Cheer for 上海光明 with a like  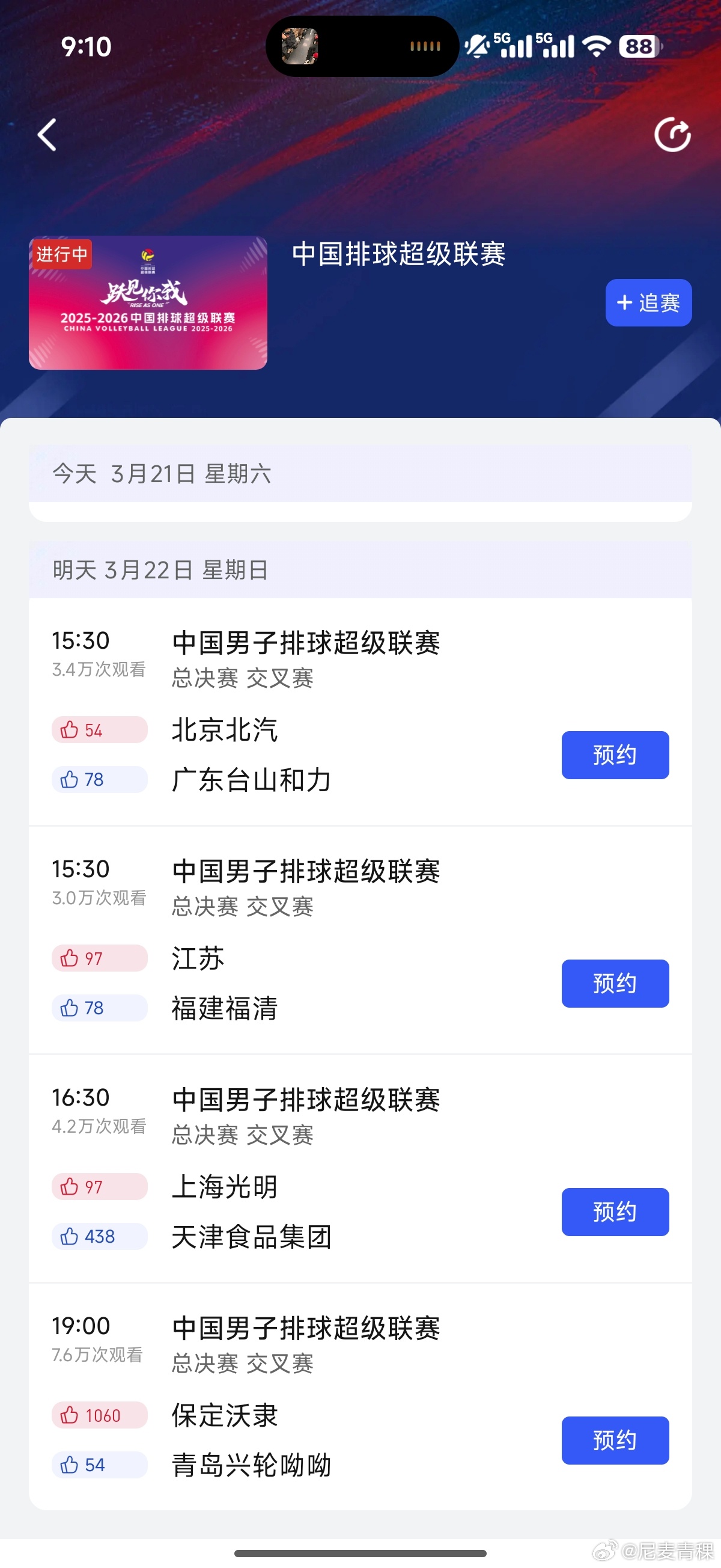99,1186
